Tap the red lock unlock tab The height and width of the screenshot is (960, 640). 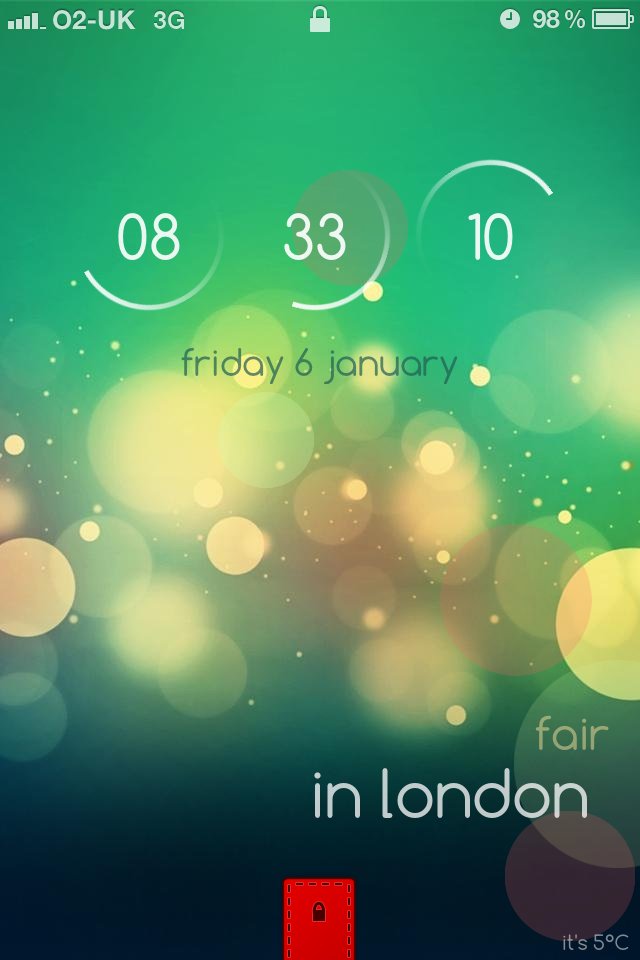tap(319, 917)
